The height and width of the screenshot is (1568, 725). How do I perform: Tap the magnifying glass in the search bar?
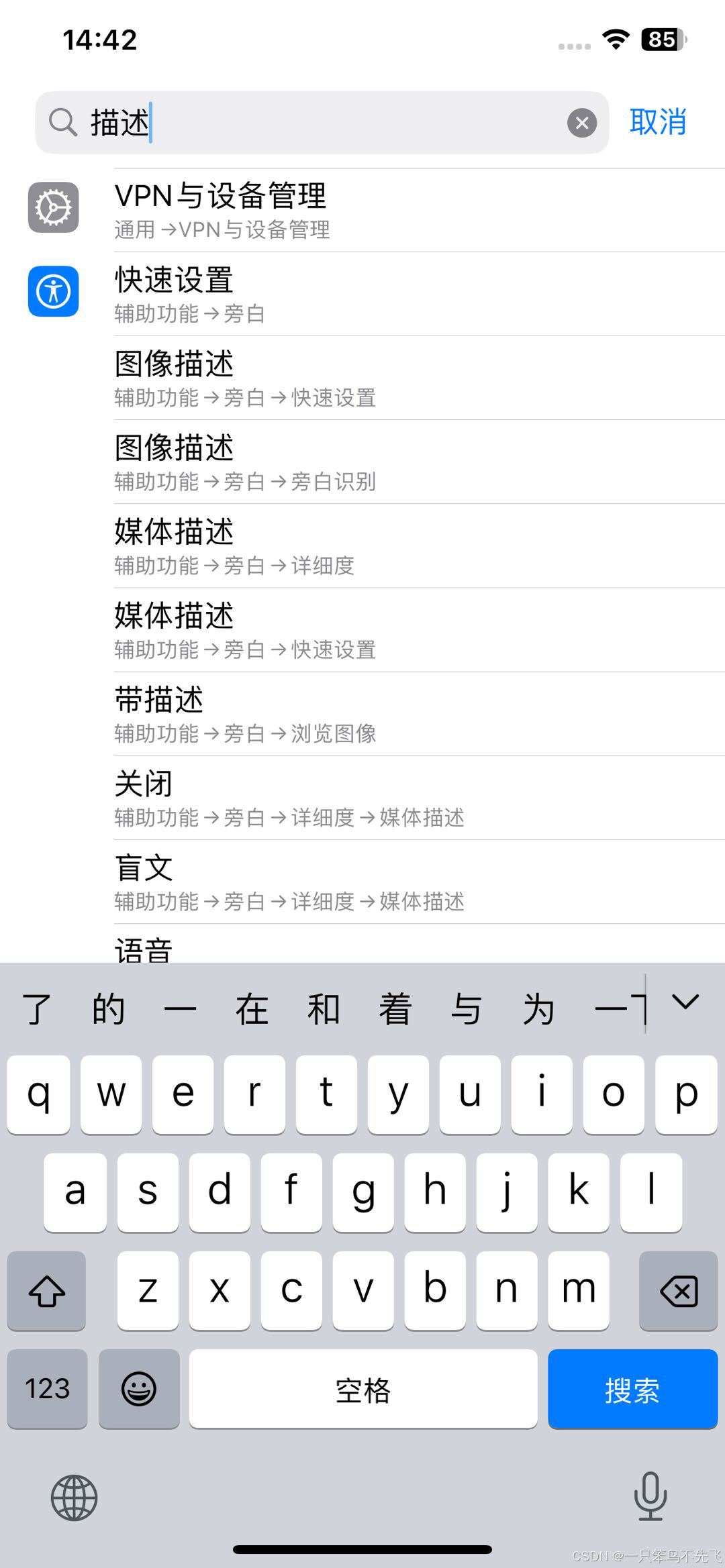point(62,122)
